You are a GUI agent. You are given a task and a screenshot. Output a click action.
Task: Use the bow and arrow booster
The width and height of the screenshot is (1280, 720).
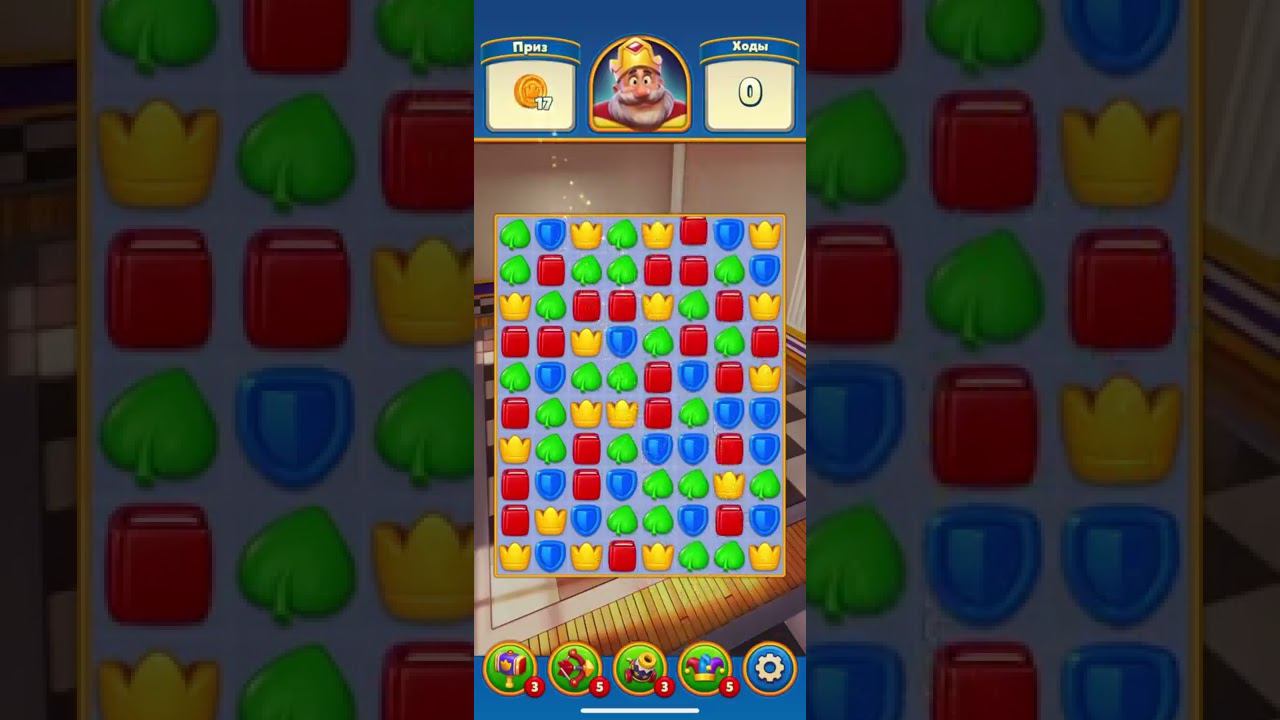pyautogui.click(x=575, y=667)
